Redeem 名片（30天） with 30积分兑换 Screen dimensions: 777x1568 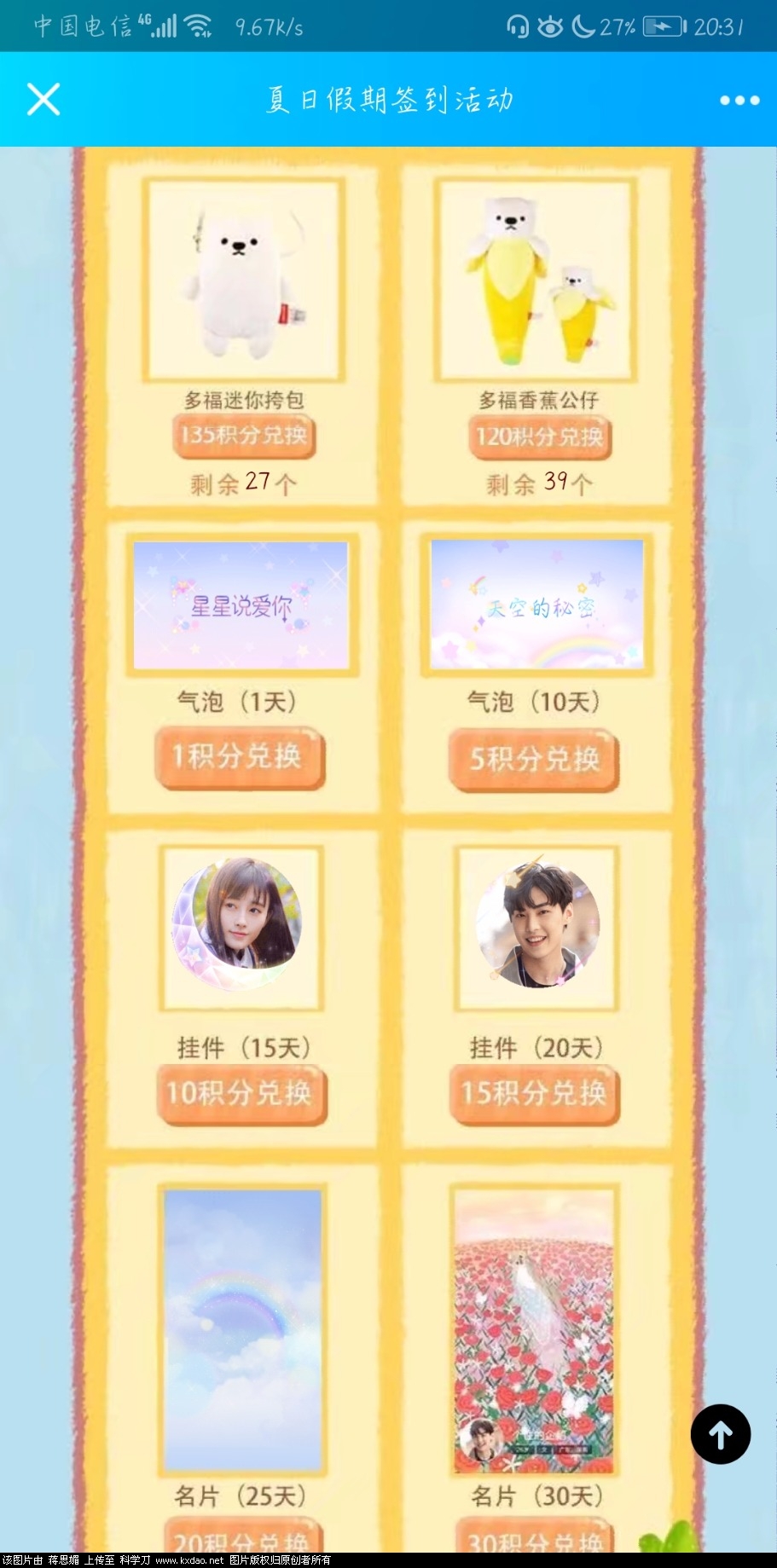coord(535,1540)
